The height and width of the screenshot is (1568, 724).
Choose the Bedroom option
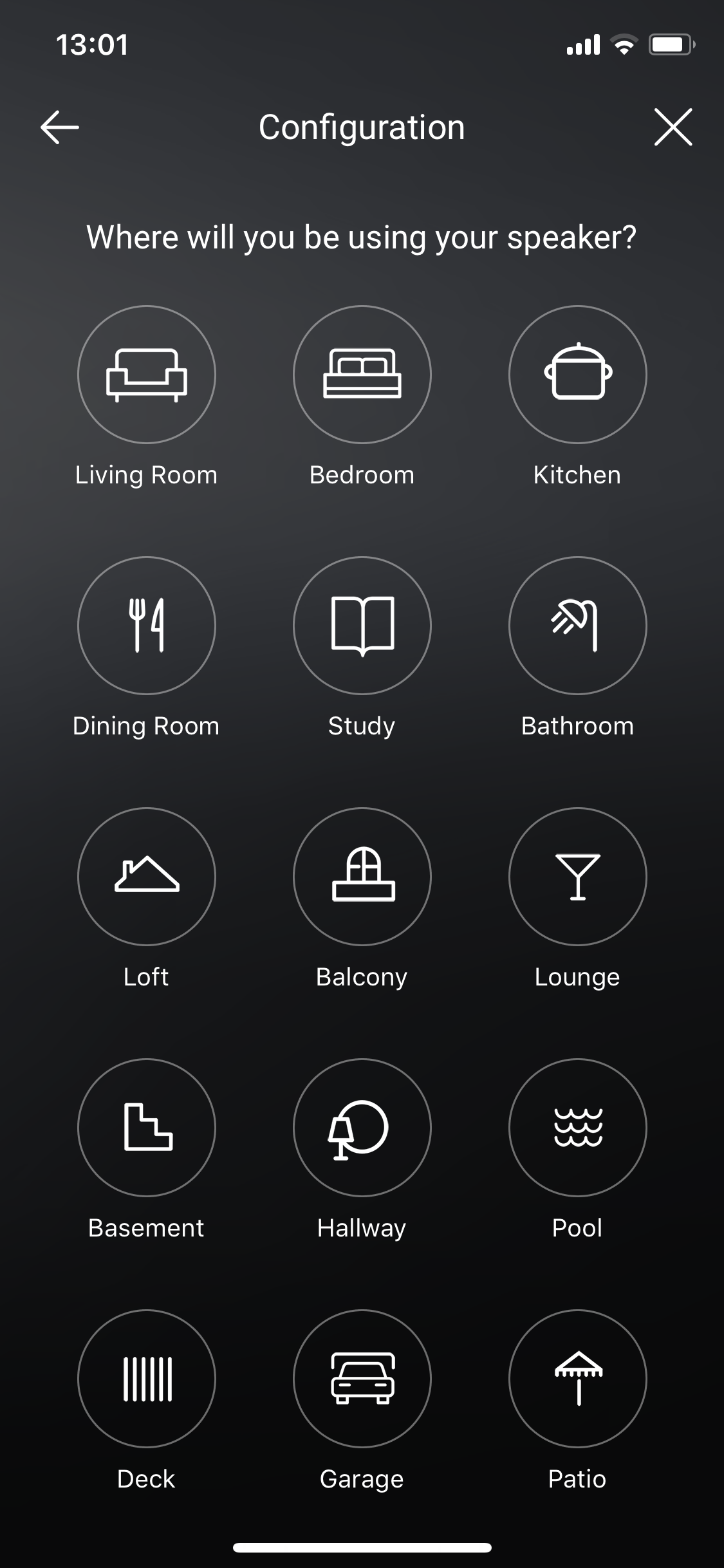pos(362,375)
